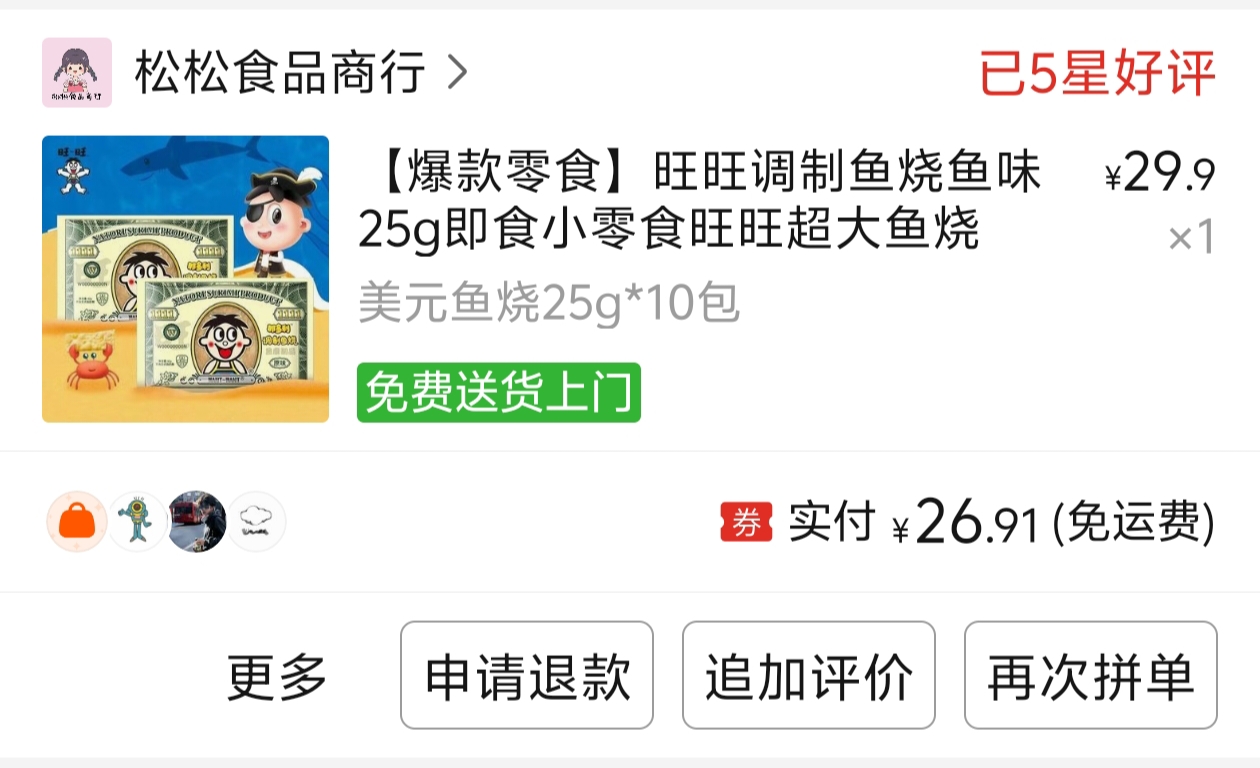Open the 旺旺鱼烧 product image

[x=185, y=279]
